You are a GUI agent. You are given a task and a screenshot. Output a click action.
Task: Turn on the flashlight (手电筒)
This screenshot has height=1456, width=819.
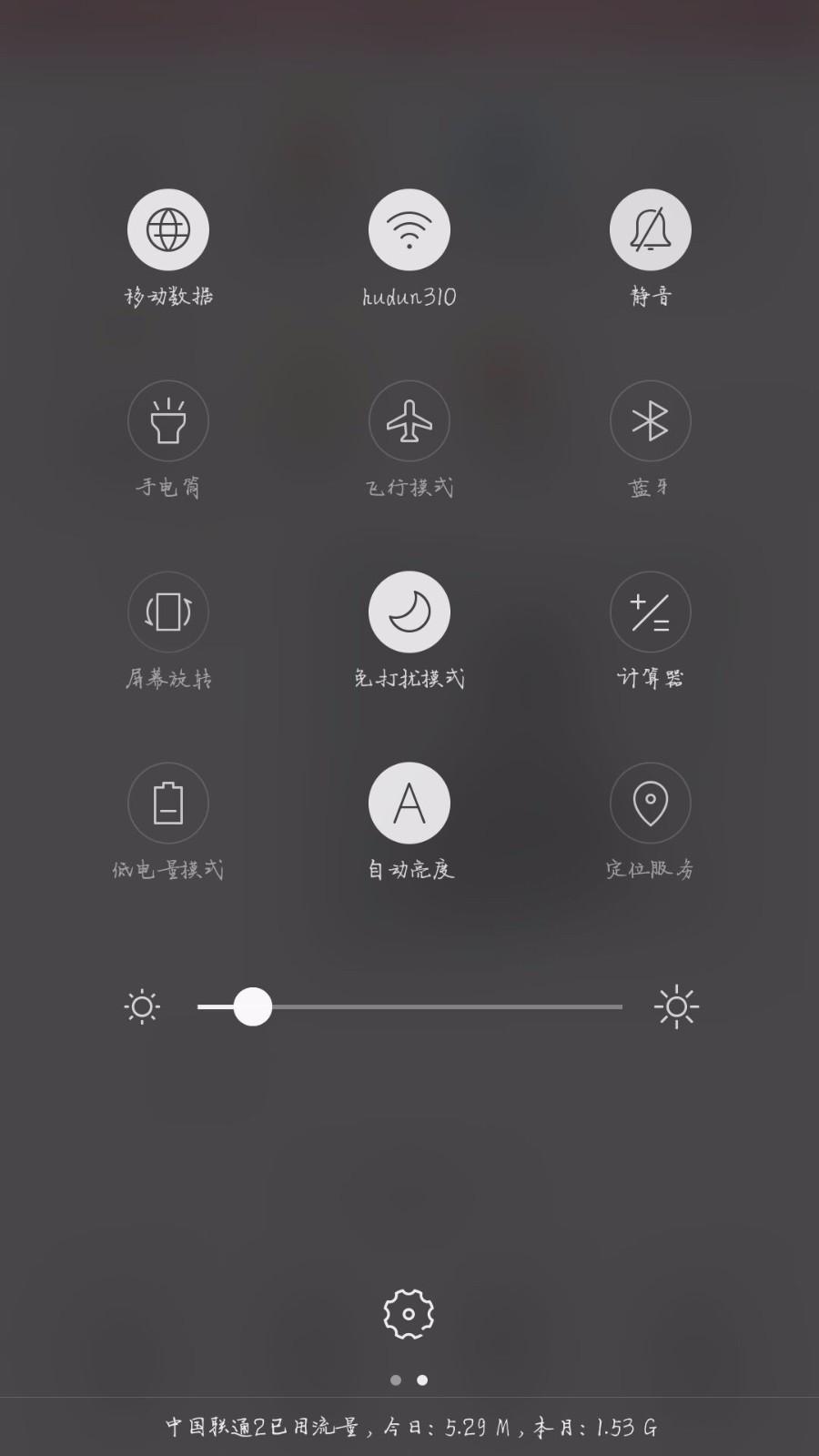click(x=168, y=421)
